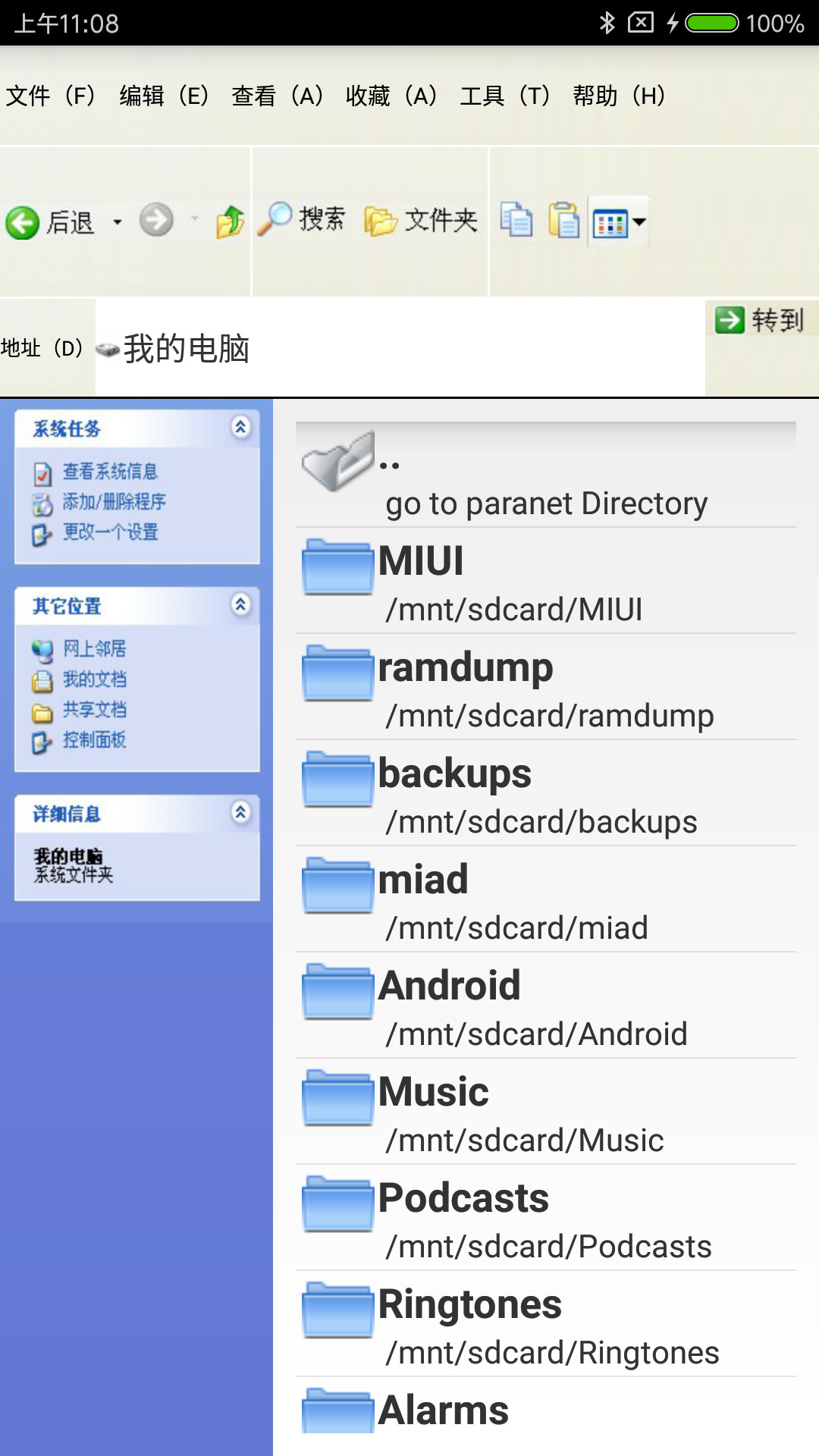
Task: Go to the parent directory row
Action: coord(545,475)
